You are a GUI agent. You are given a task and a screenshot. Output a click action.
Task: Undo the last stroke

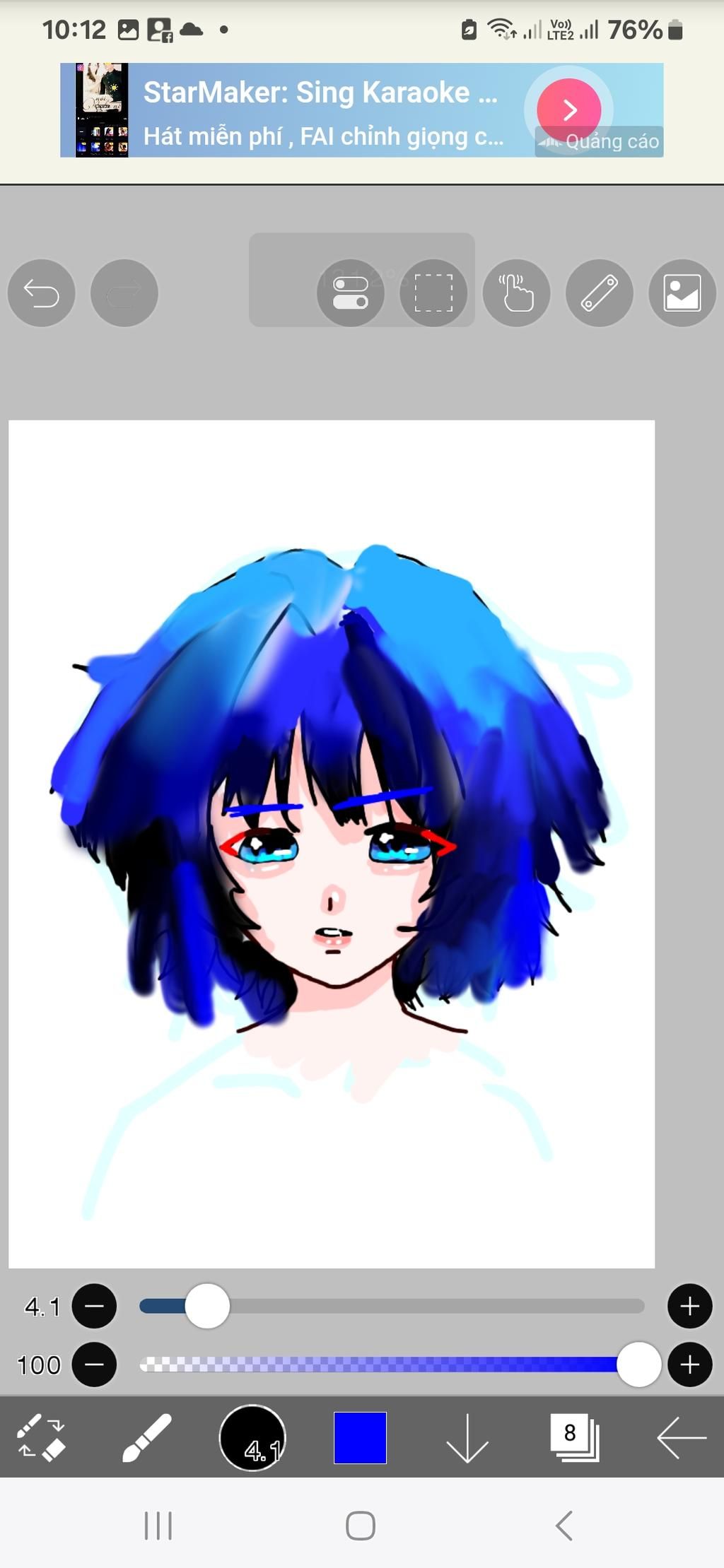click(x=41, y=293)
